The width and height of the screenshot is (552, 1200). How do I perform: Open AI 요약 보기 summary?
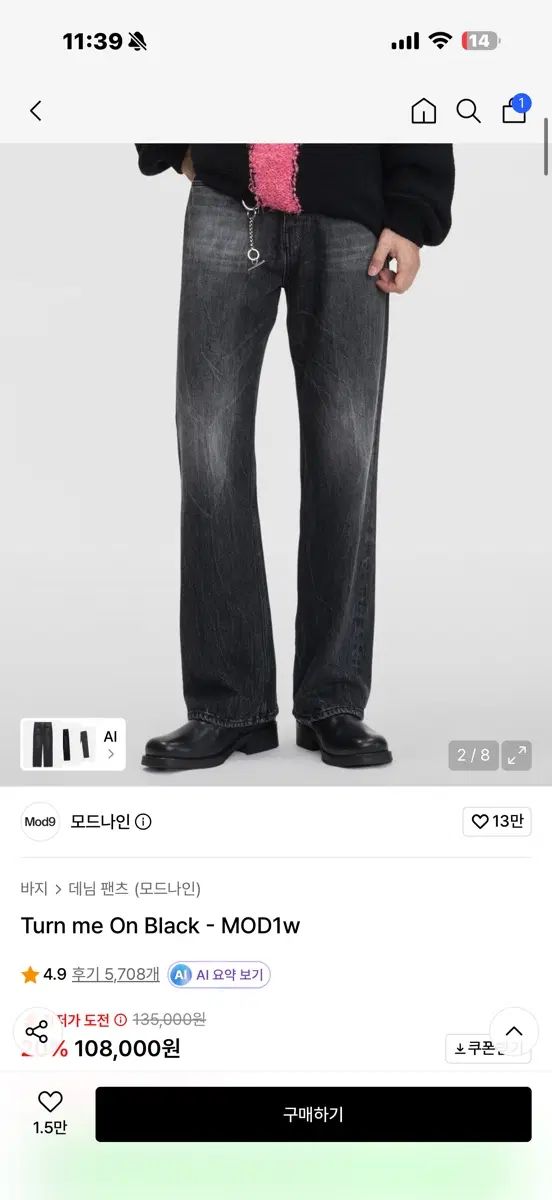(x=219, y=974)
